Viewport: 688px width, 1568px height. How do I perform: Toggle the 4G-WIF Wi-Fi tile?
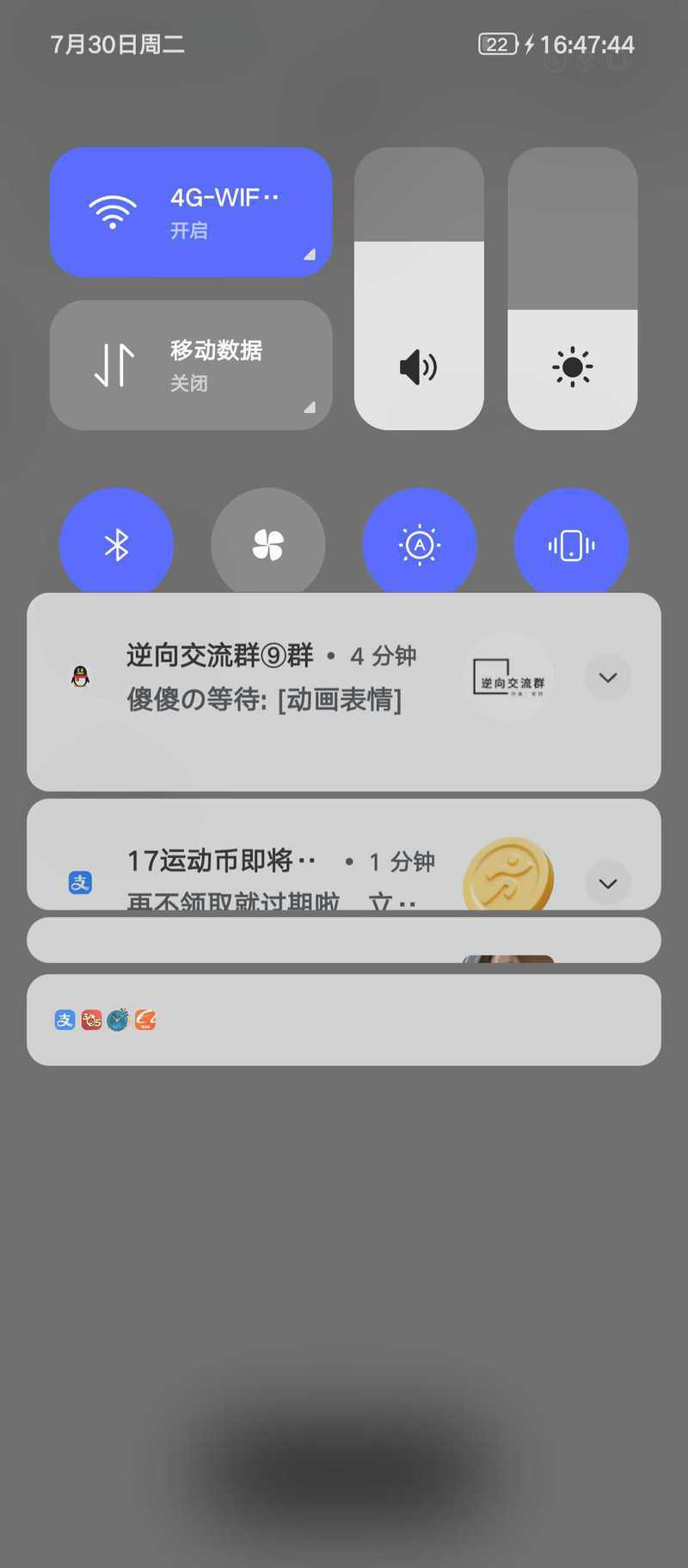click(x=191, y=212)
